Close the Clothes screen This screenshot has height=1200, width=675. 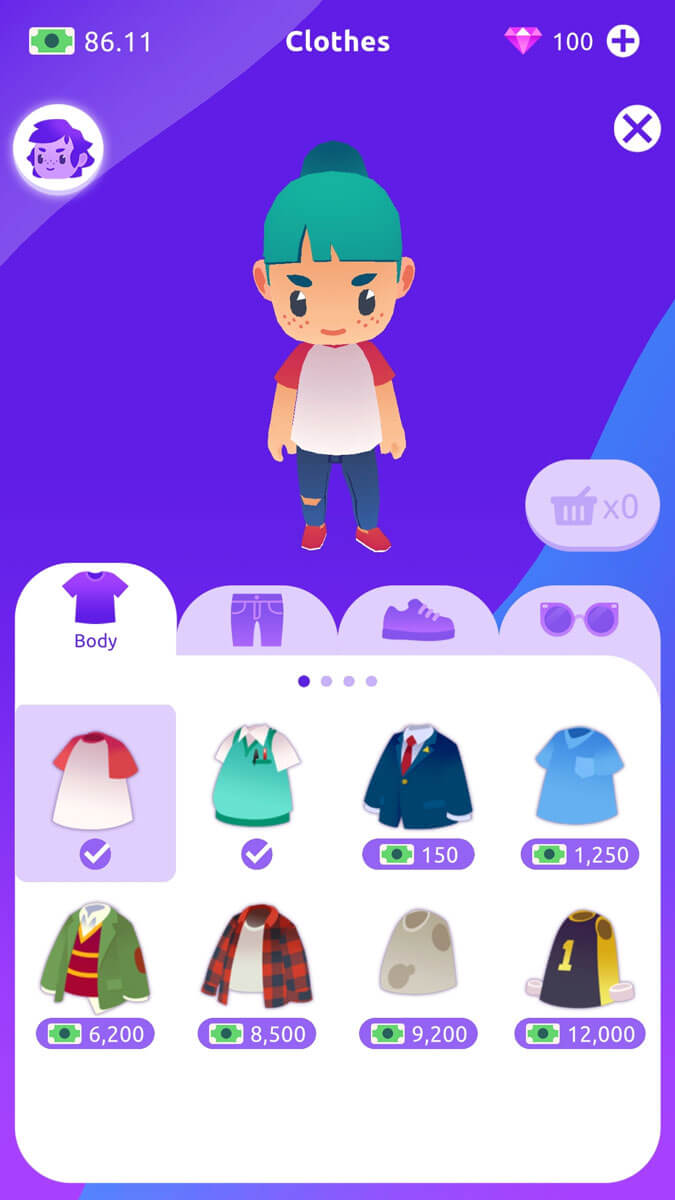coord(637,129)
